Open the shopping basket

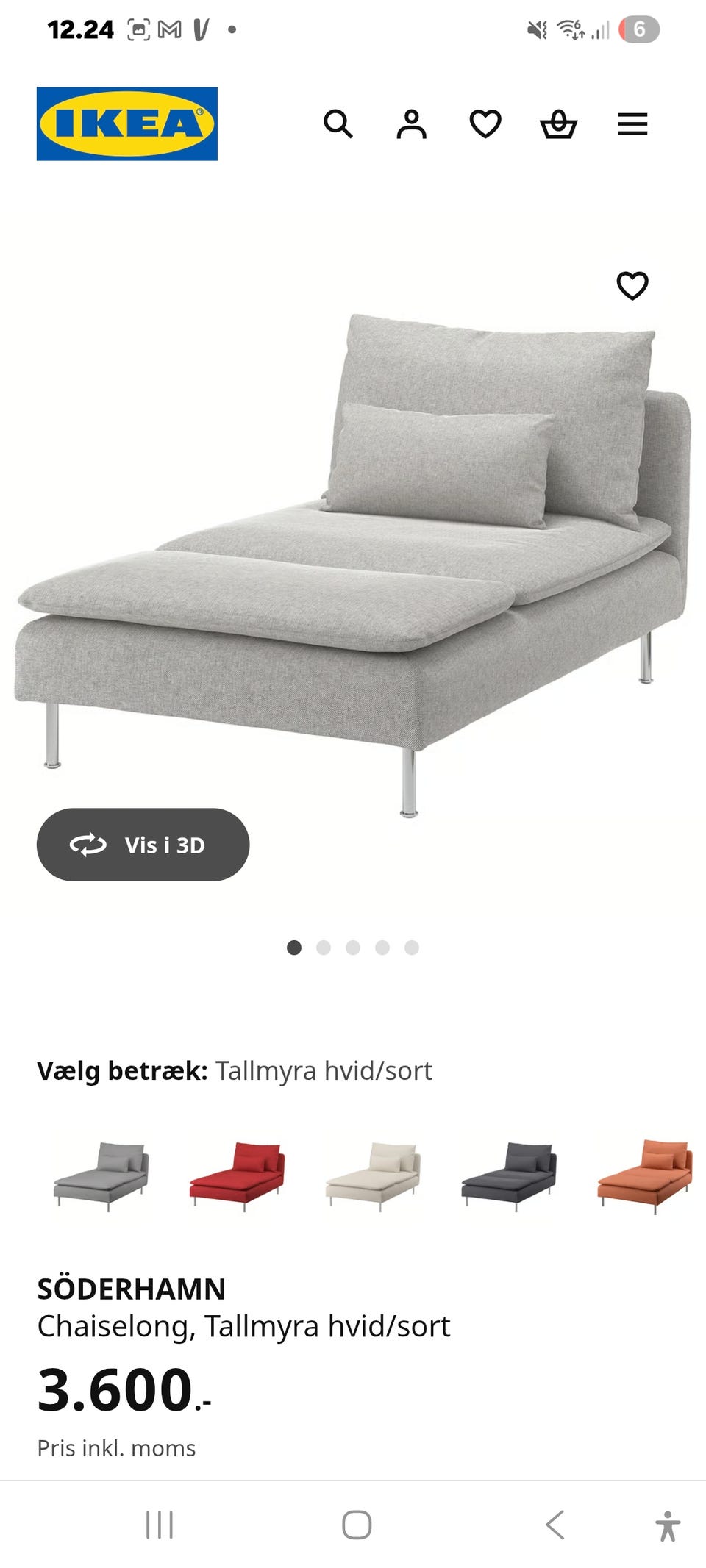[559, 125]
